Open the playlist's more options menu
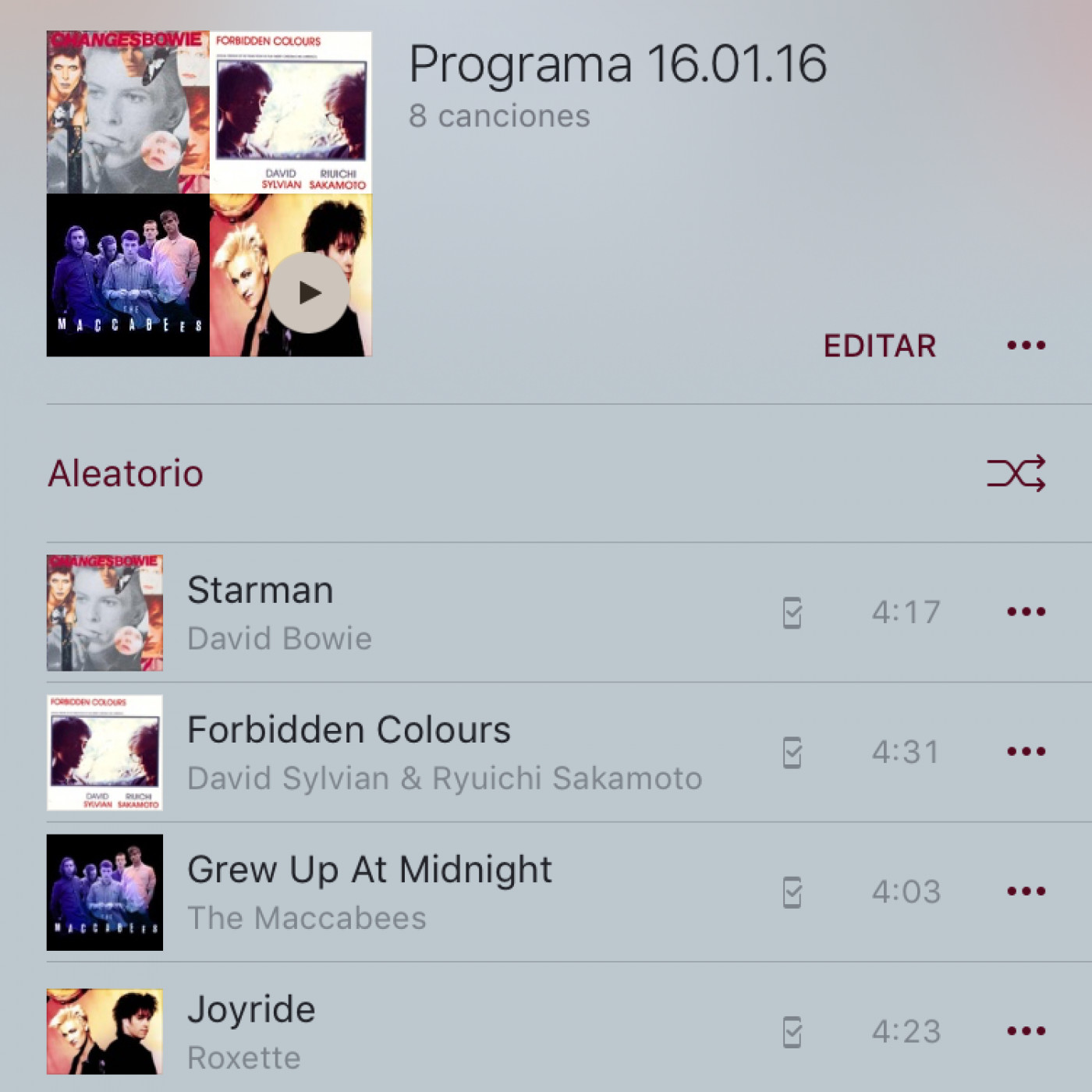This screenshot has height=1092, width=1092. click(1026, 345)
